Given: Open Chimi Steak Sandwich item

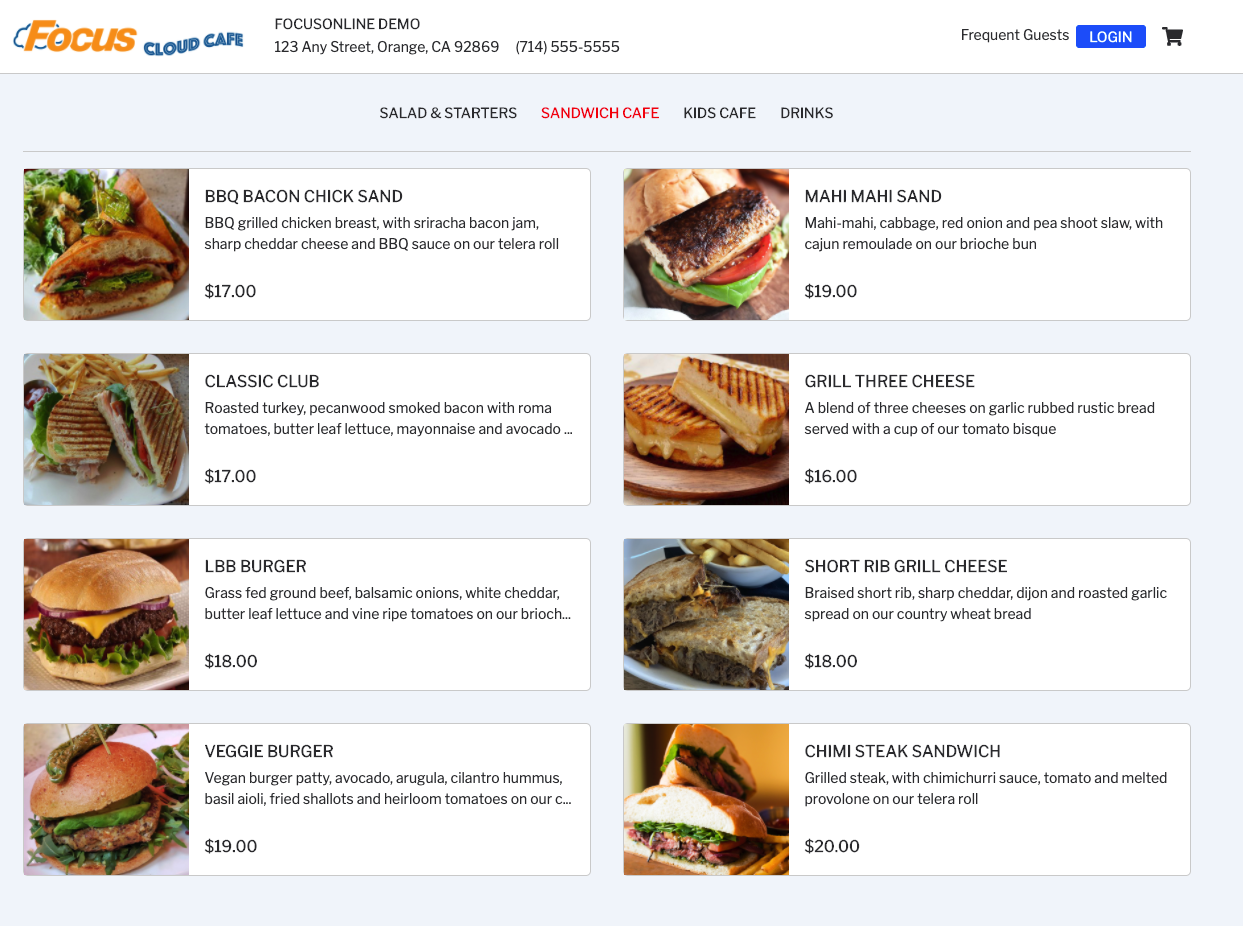Looking at the screenshot, I should (x=906, y=799).
